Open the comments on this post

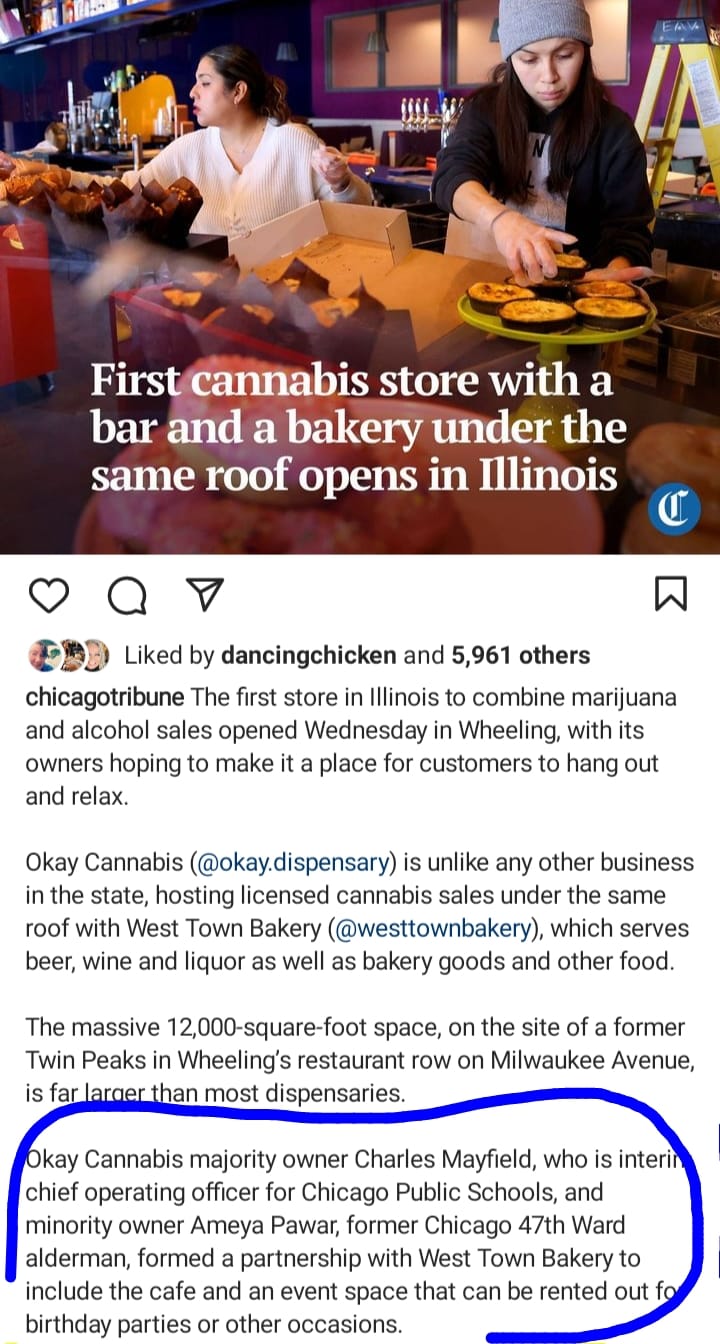[126, 595]
